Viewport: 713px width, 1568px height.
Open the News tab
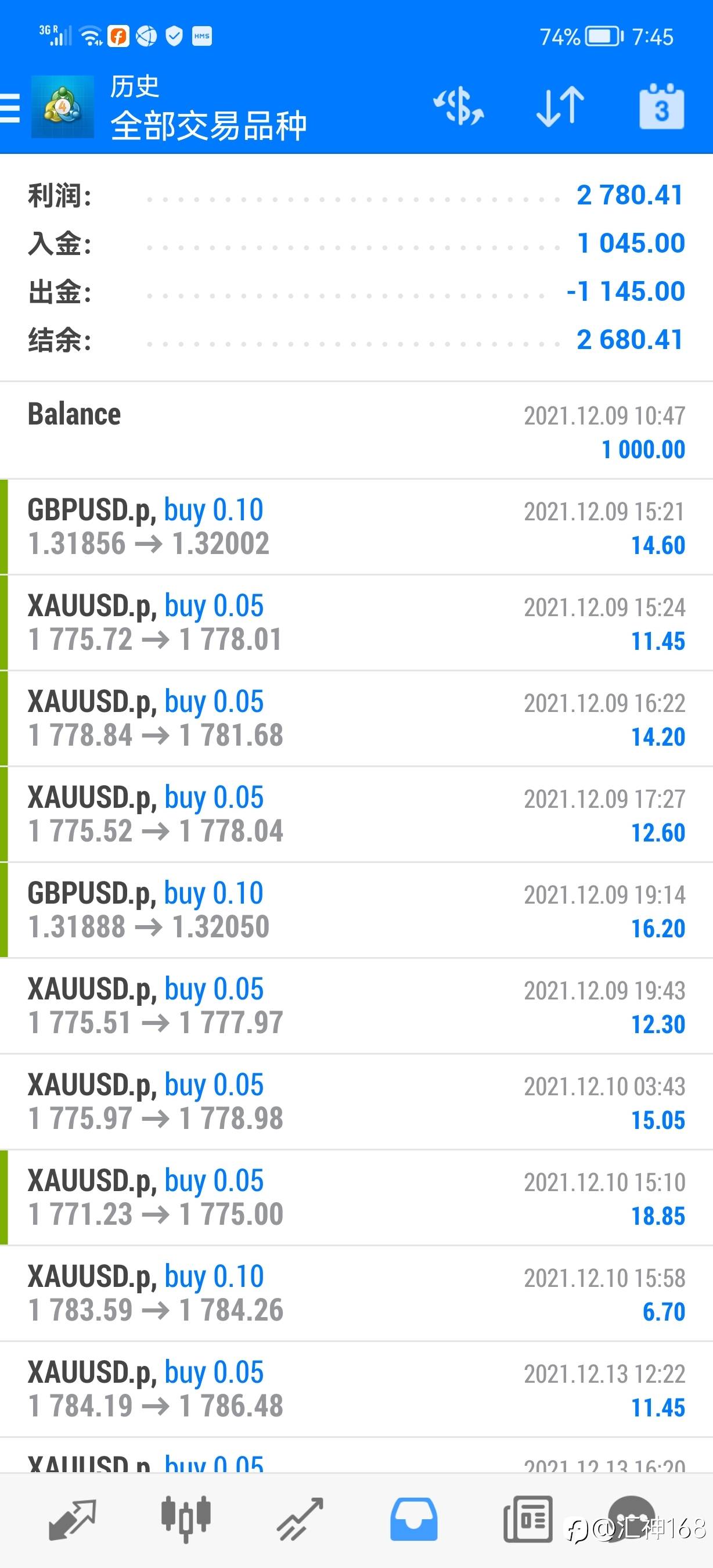(528, 1518)
